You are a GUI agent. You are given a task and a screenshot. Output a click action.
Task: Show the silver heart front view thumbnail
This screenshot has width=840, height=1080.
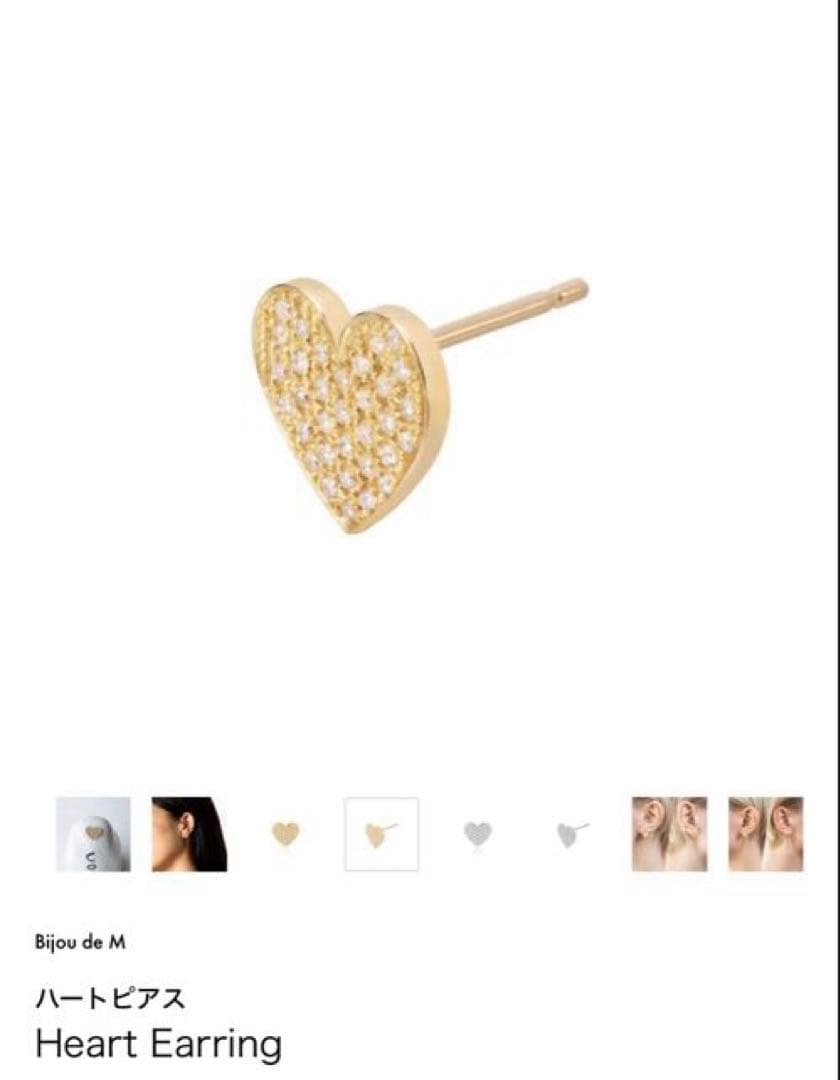[478, 834]
